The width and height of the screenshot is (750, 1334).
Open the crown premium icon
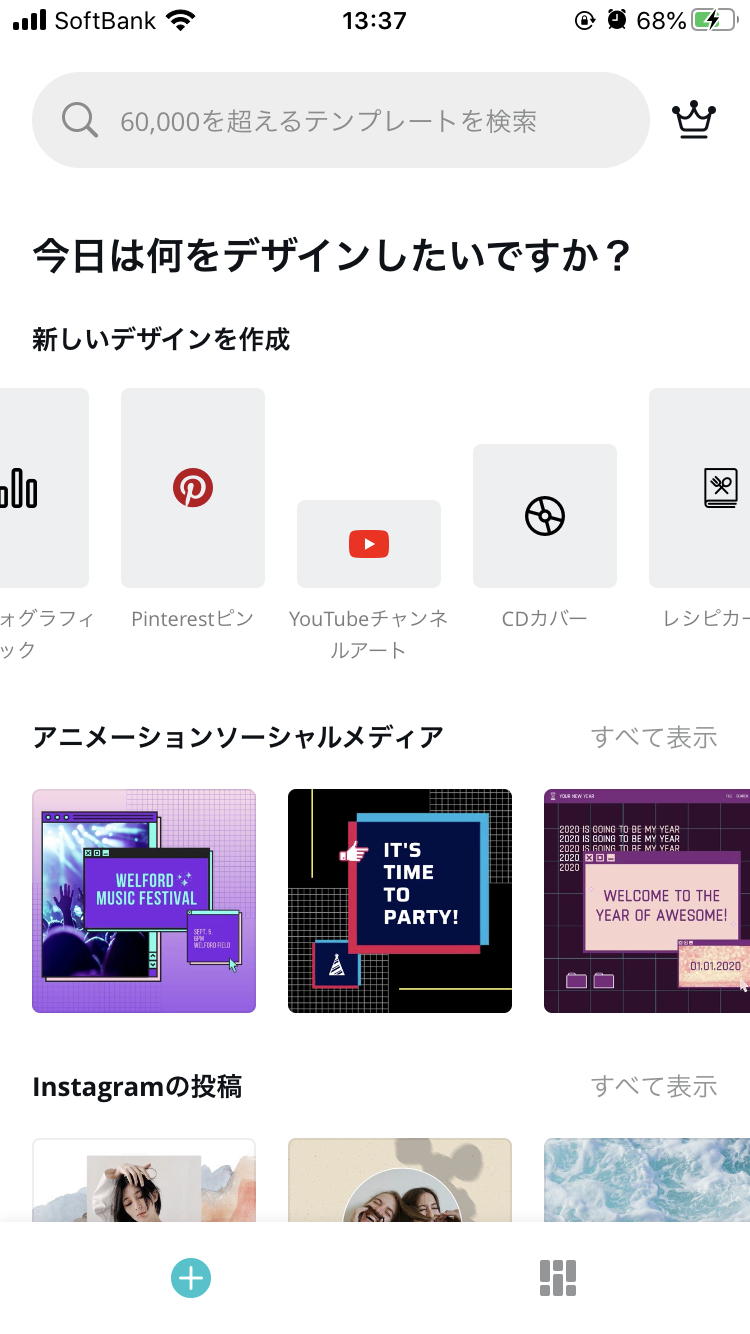tap(694, 121)
